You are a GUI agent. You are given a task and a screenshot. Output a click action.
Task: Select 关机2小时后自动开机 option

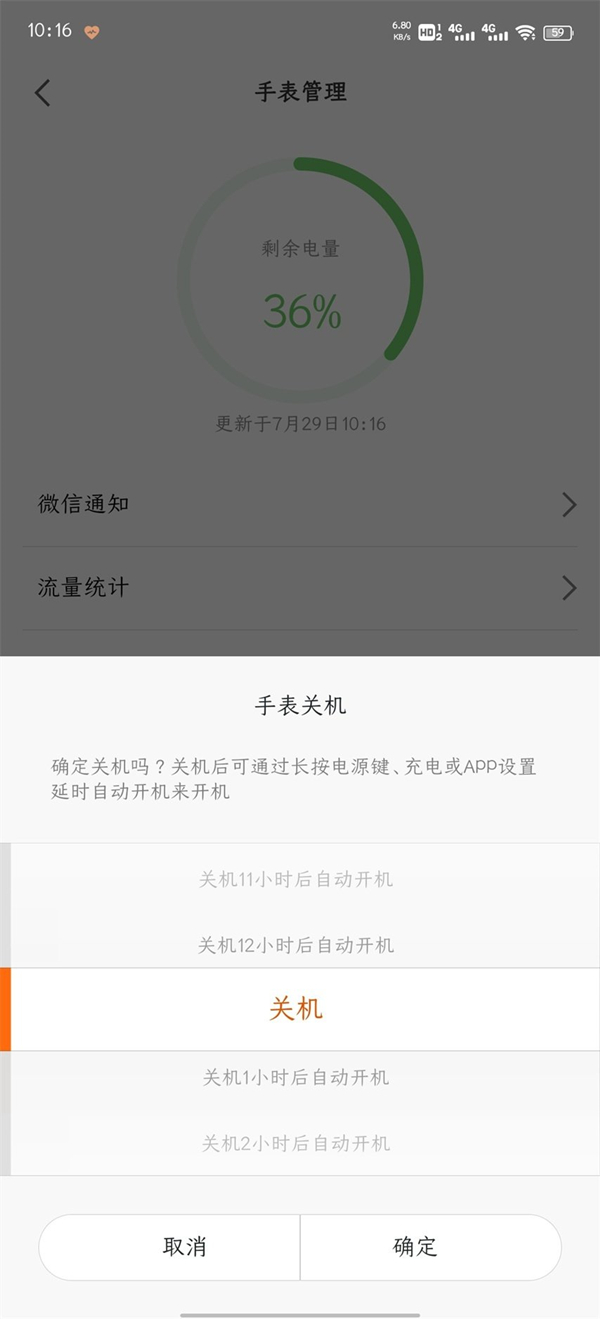pos(296,1143)
